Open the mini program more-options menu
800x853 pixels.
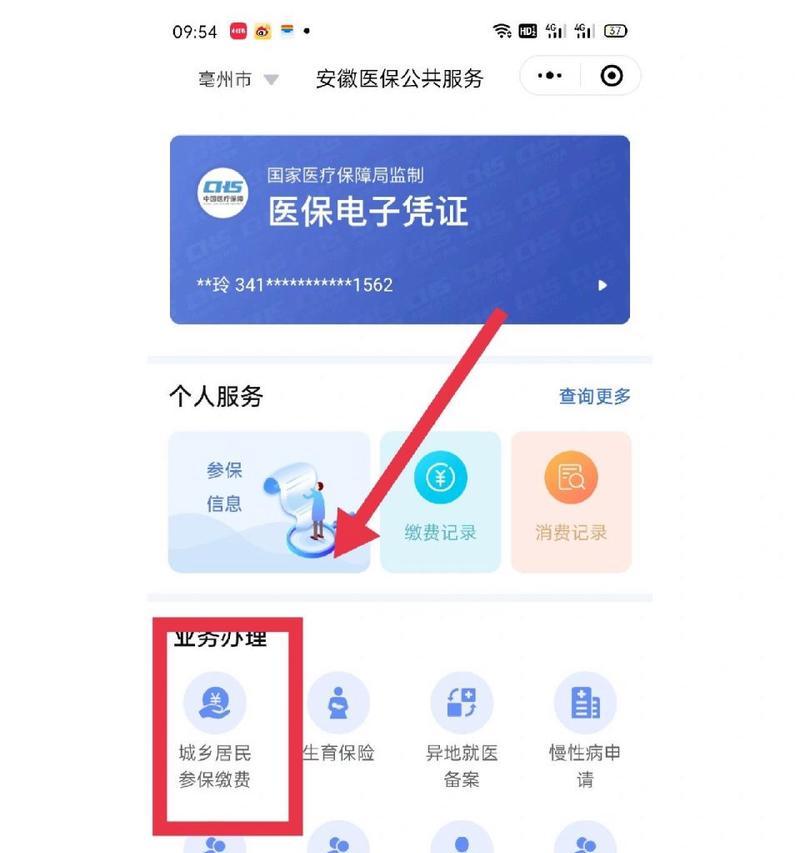click(x=550, y=76)
